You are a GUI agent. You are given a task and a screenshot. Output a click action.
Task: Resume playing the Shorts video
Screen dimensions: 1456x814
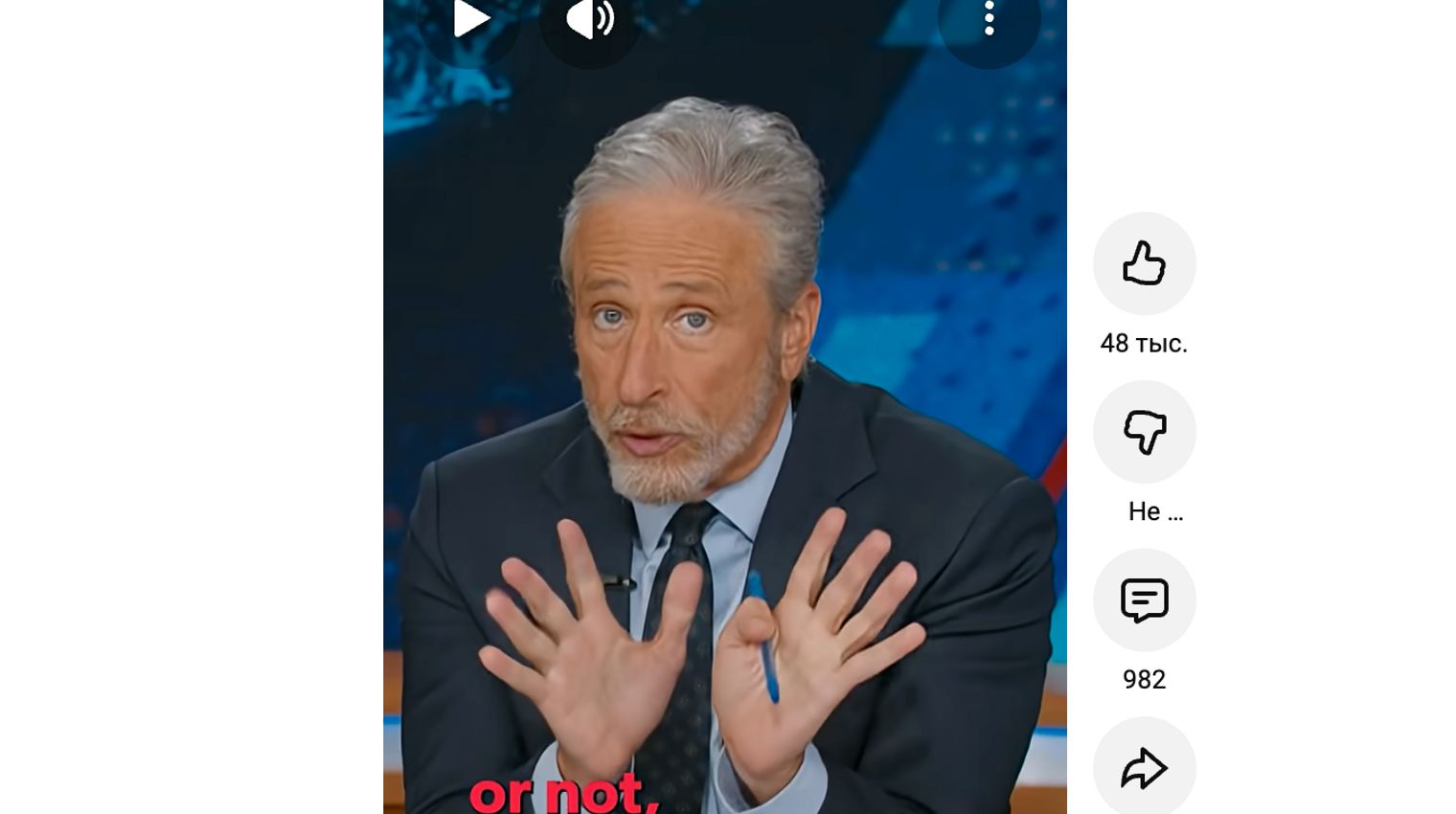469,19
